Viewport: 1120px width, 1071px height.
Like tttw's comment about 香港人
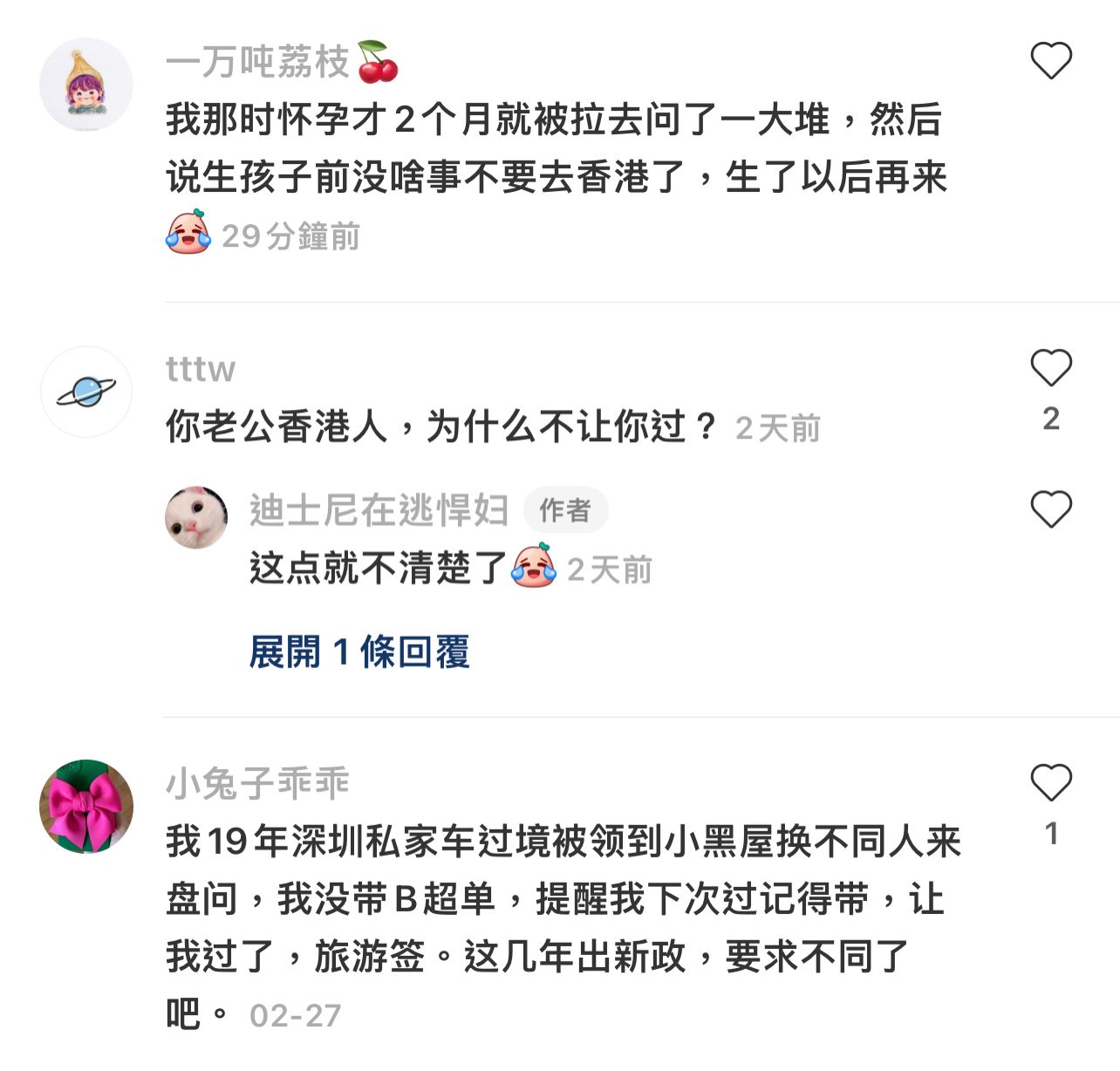click(x=1051, y=368)
